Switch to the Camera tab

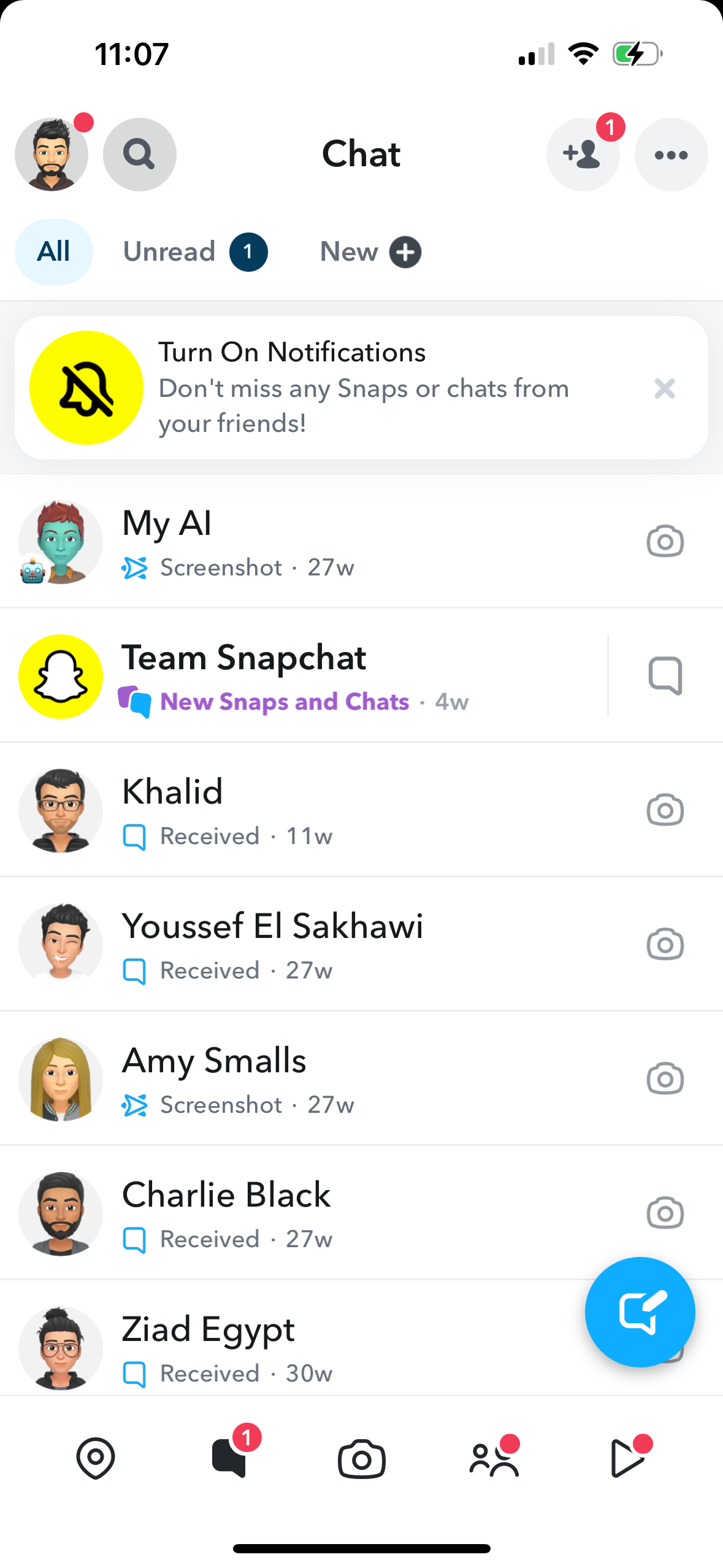(x=361, y=1459)
